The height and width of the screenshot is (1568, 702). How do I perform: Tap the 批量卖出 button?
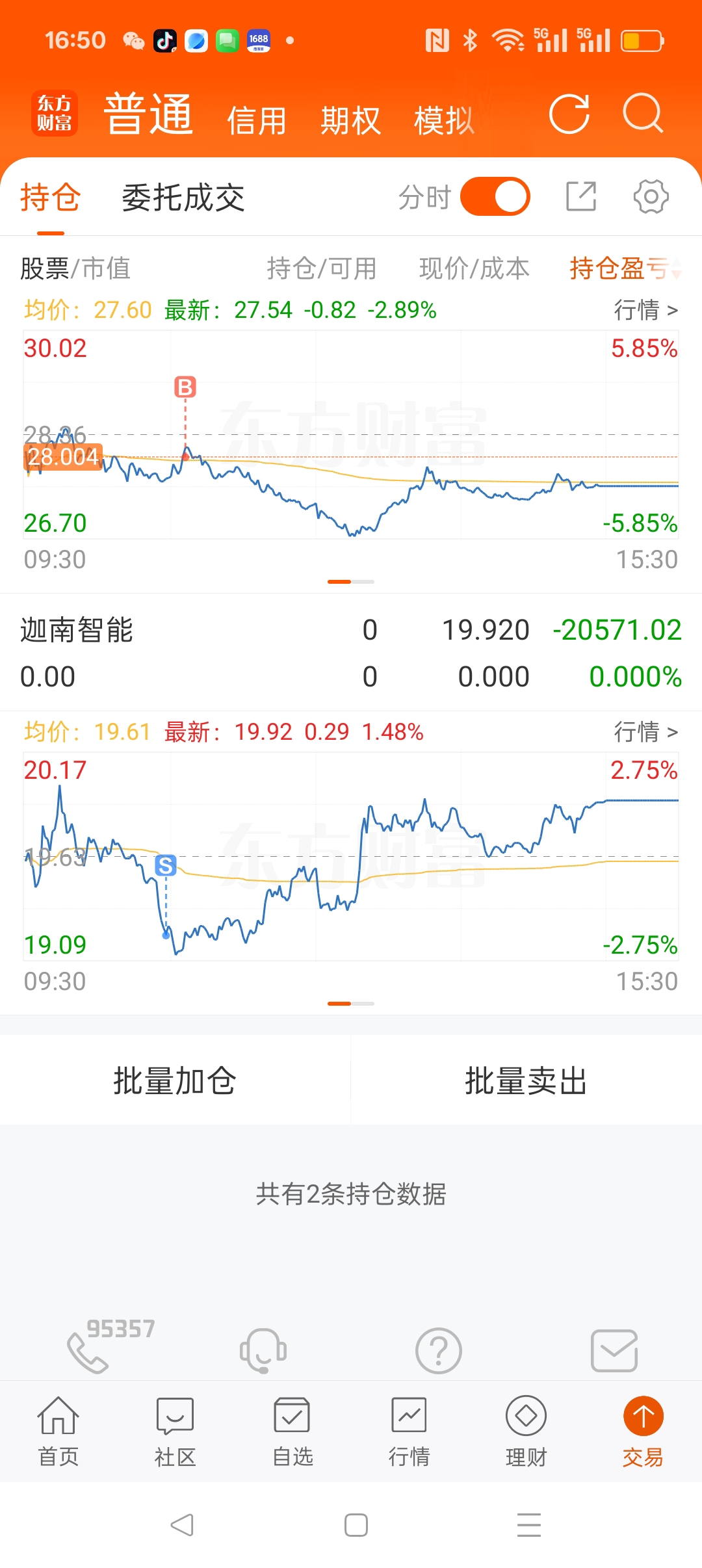coord(526,1080)
